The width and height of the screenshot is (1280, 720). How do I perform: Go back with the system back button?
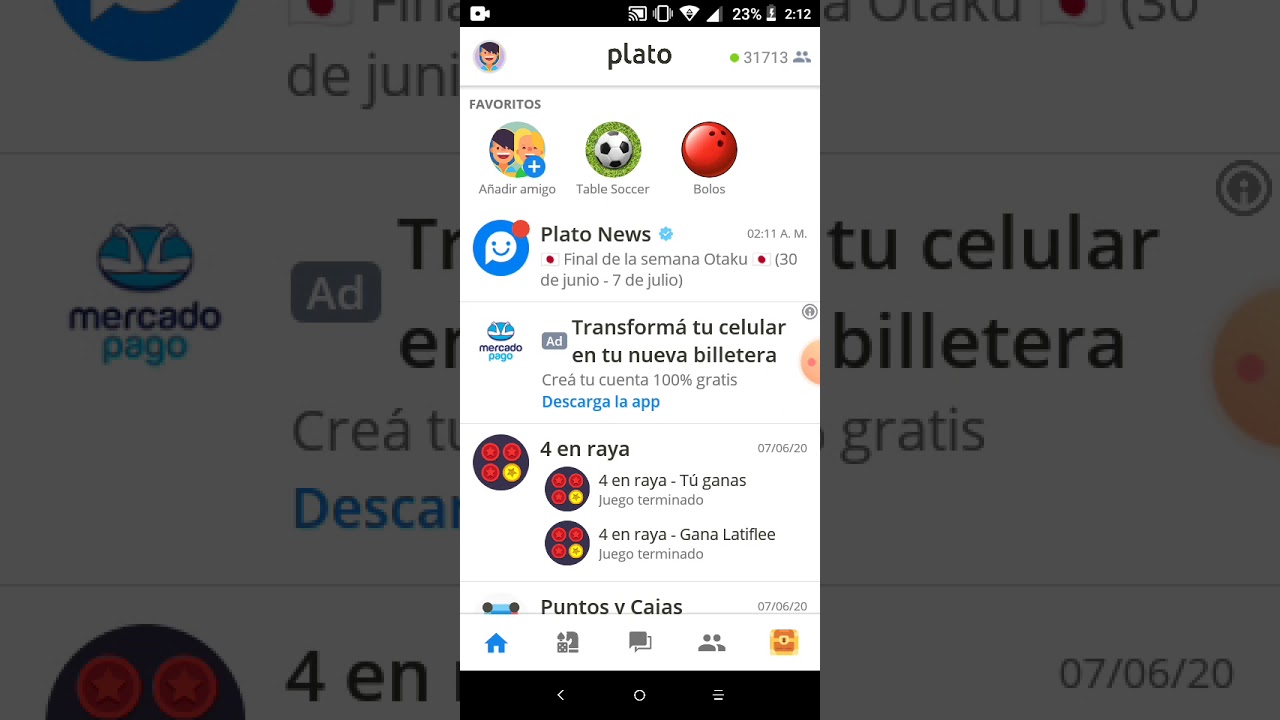(560, 695)
